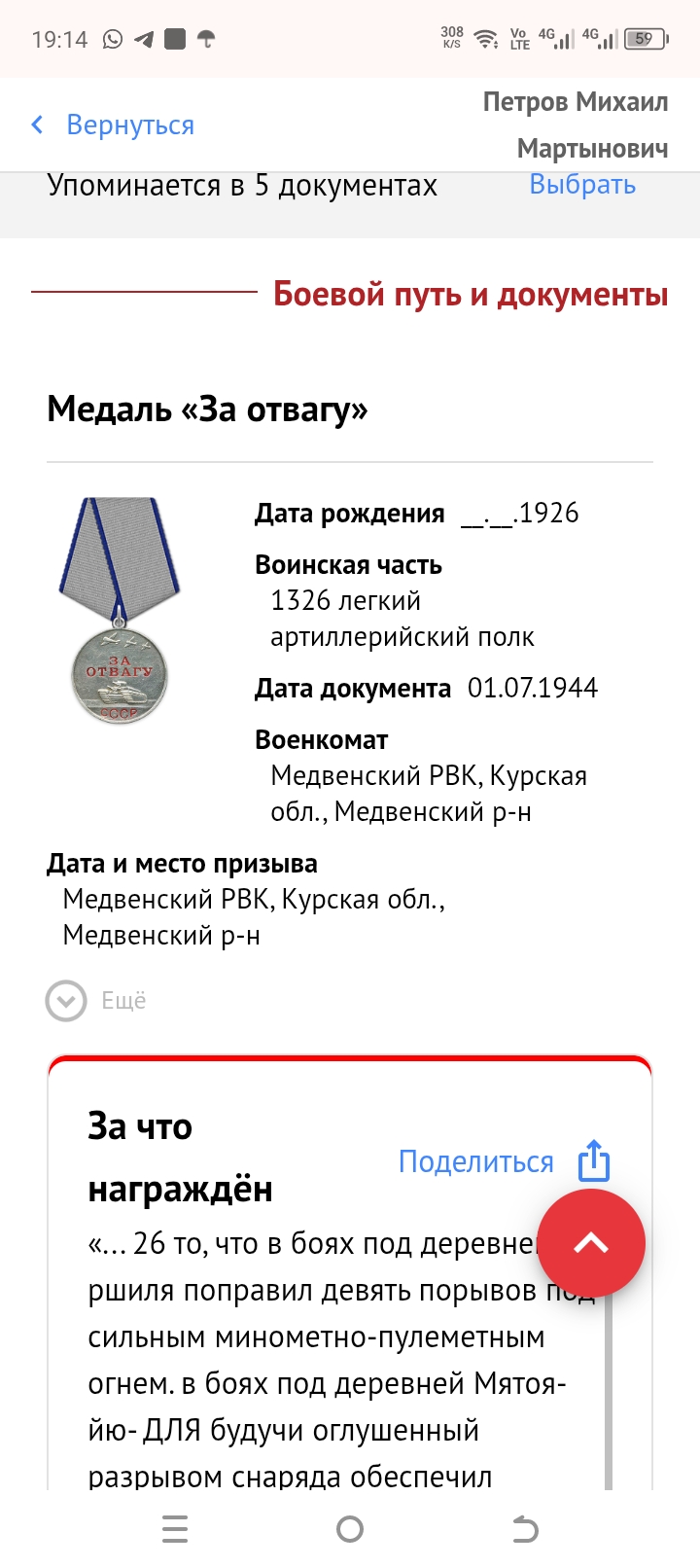700x1568 pixels.
Task: Tap the Выбрать link
Action: 582,185
